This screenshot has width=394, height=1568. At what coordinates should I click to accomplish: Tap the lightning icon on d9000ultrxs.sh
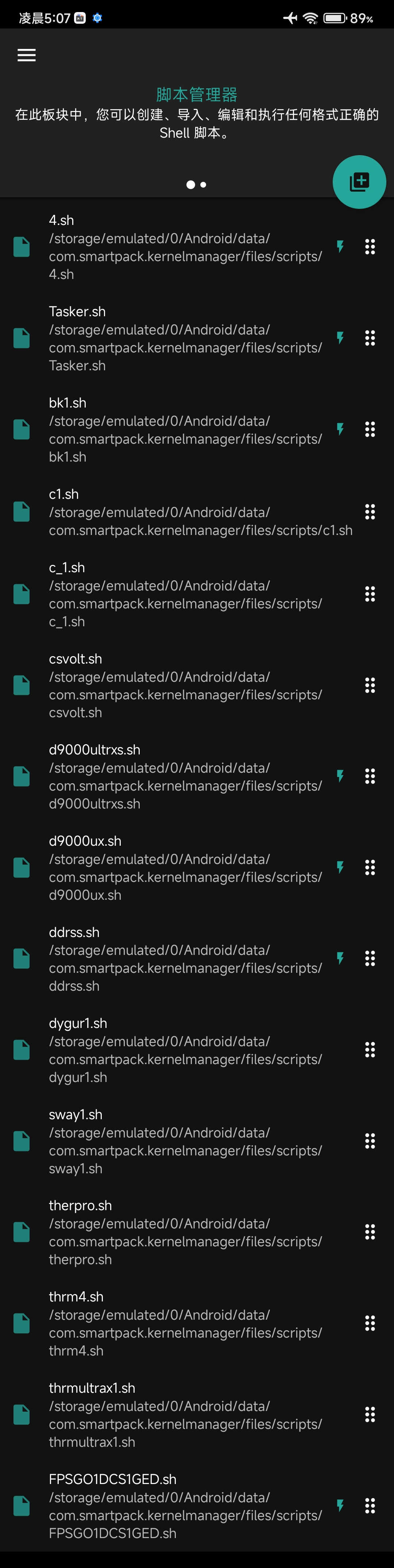coord(340,776)
